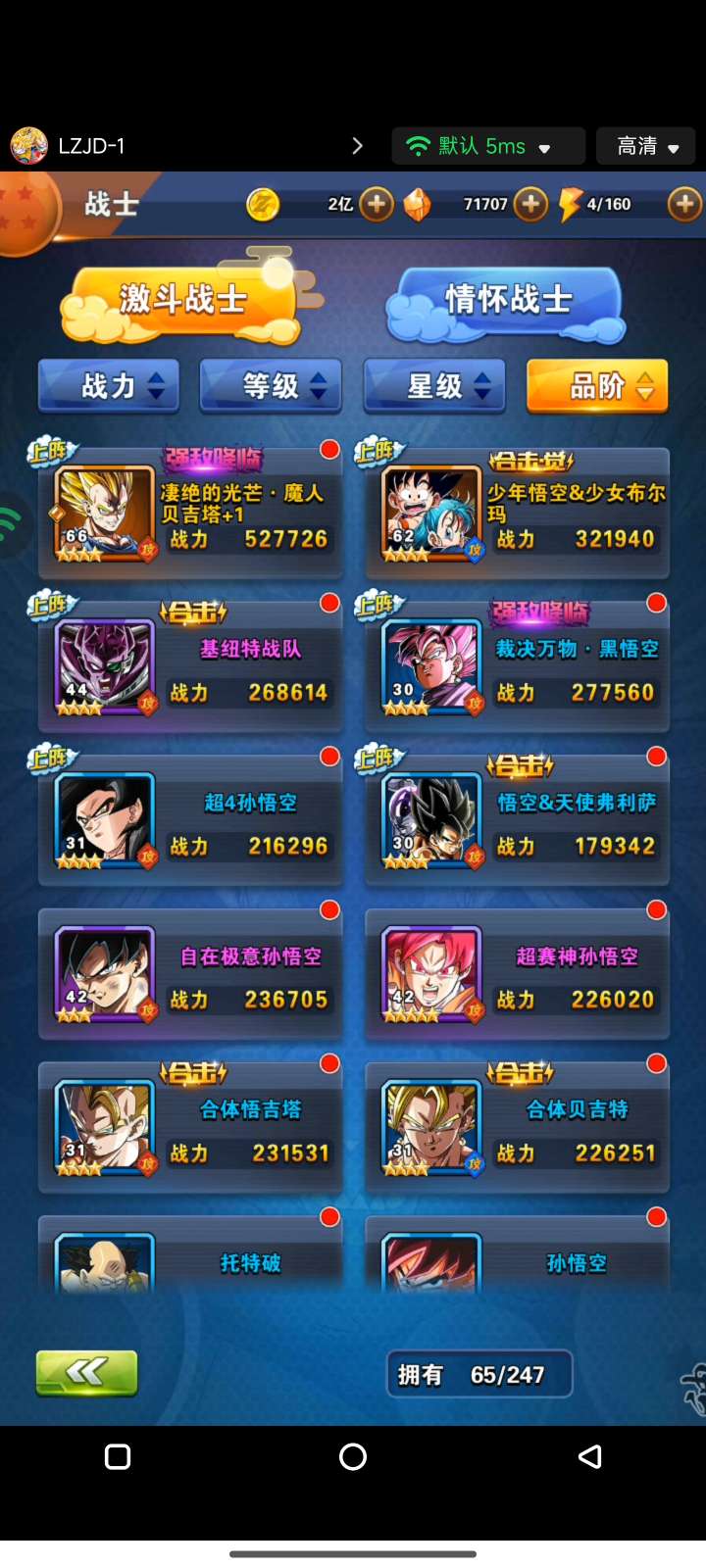Add more gold coins with the plus icon

pos(377,204)
